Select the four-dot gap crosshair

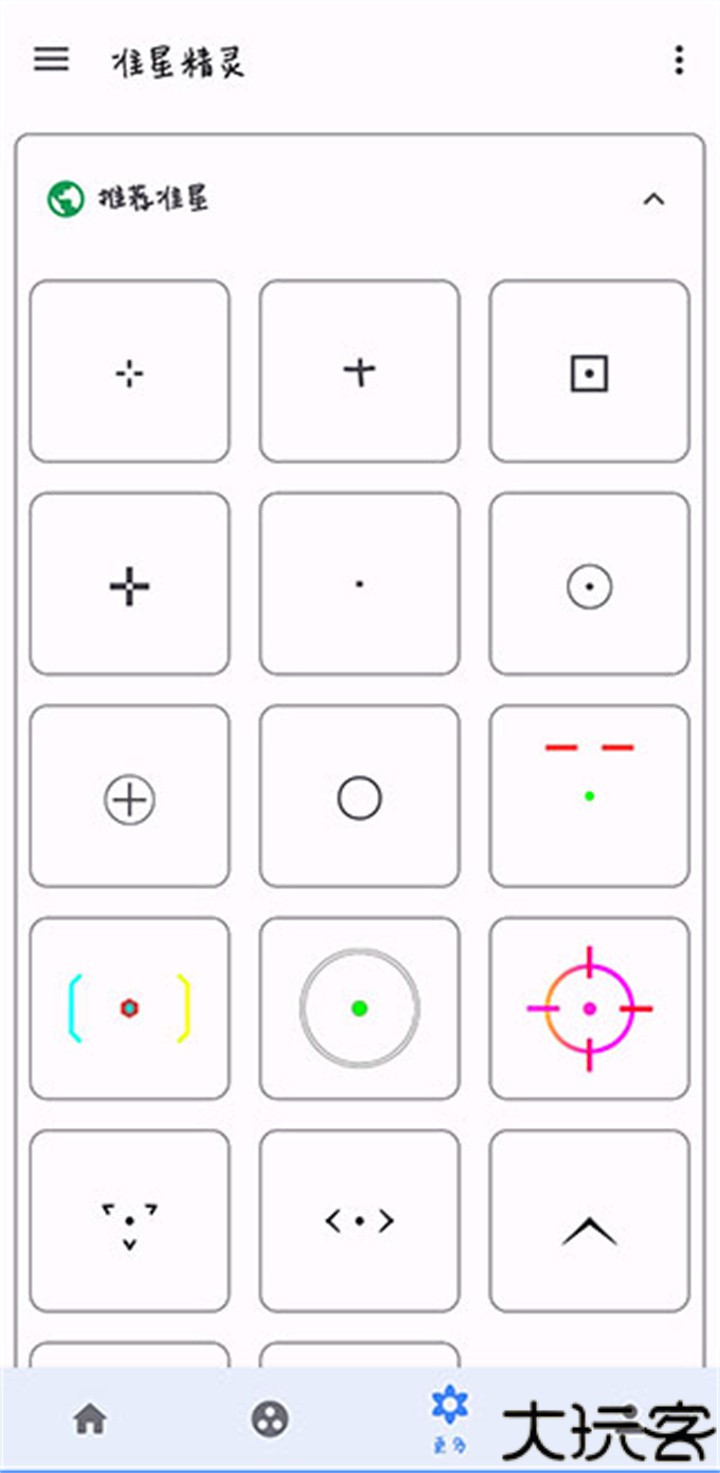130,372
